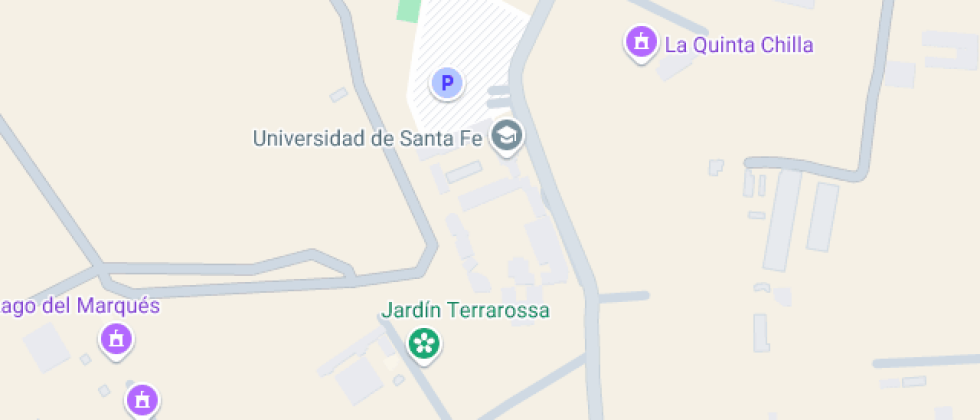The image size is (980, 420).
Task: Open the Lago del Marqués pin
Action: 117,338
